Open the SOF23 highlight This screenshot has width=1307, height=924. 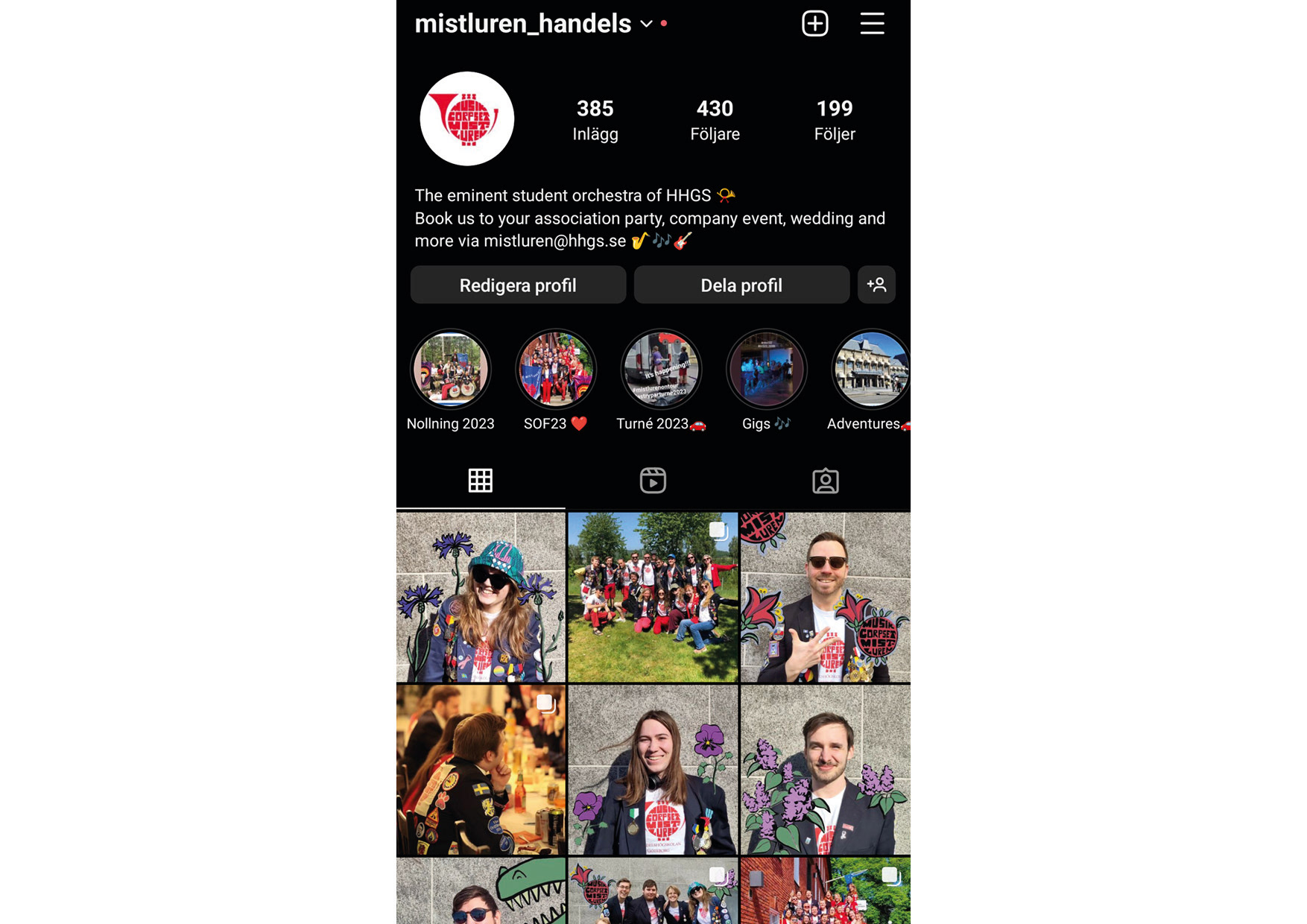tap(556, 369)
